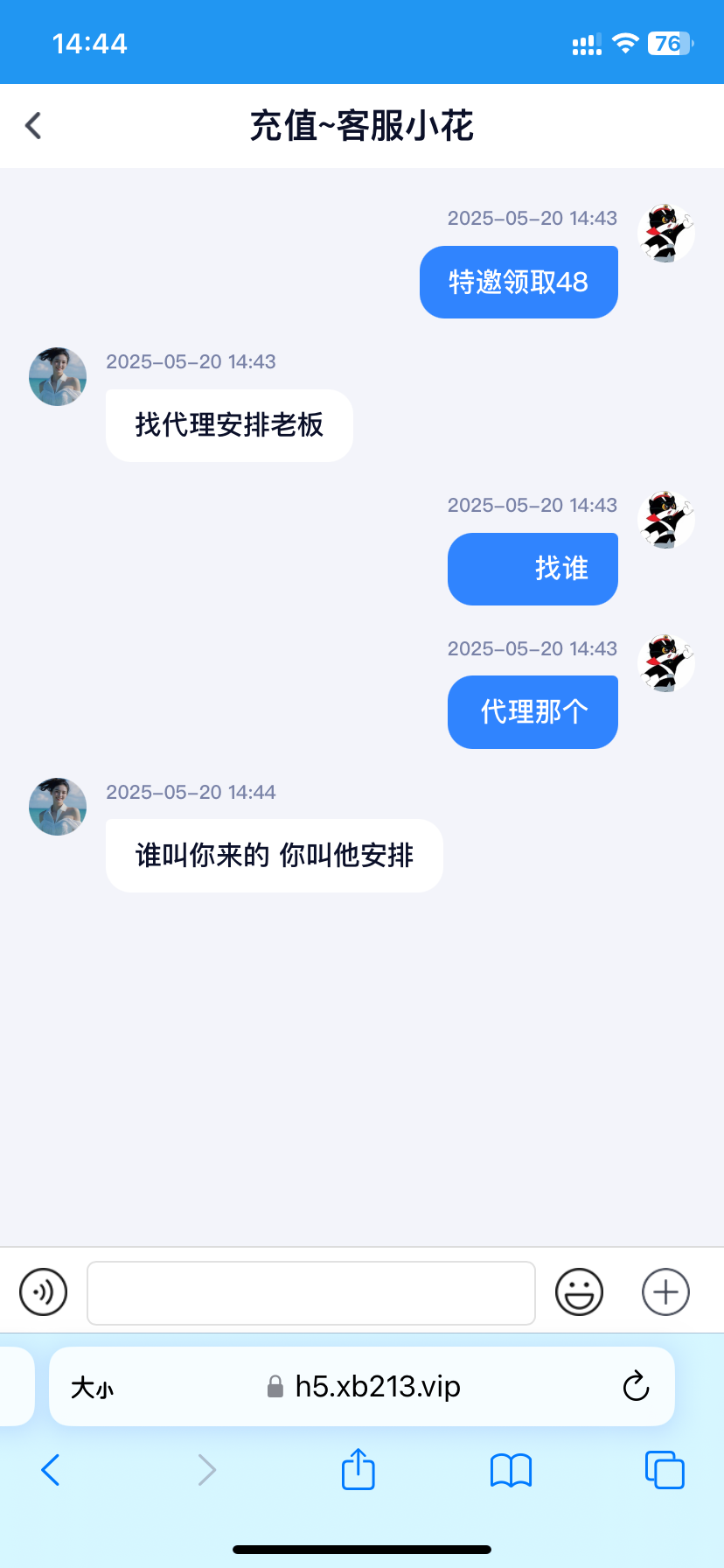Open the Safari tabs overview icon
The image size is (724, 1568).
point(665,1470)
